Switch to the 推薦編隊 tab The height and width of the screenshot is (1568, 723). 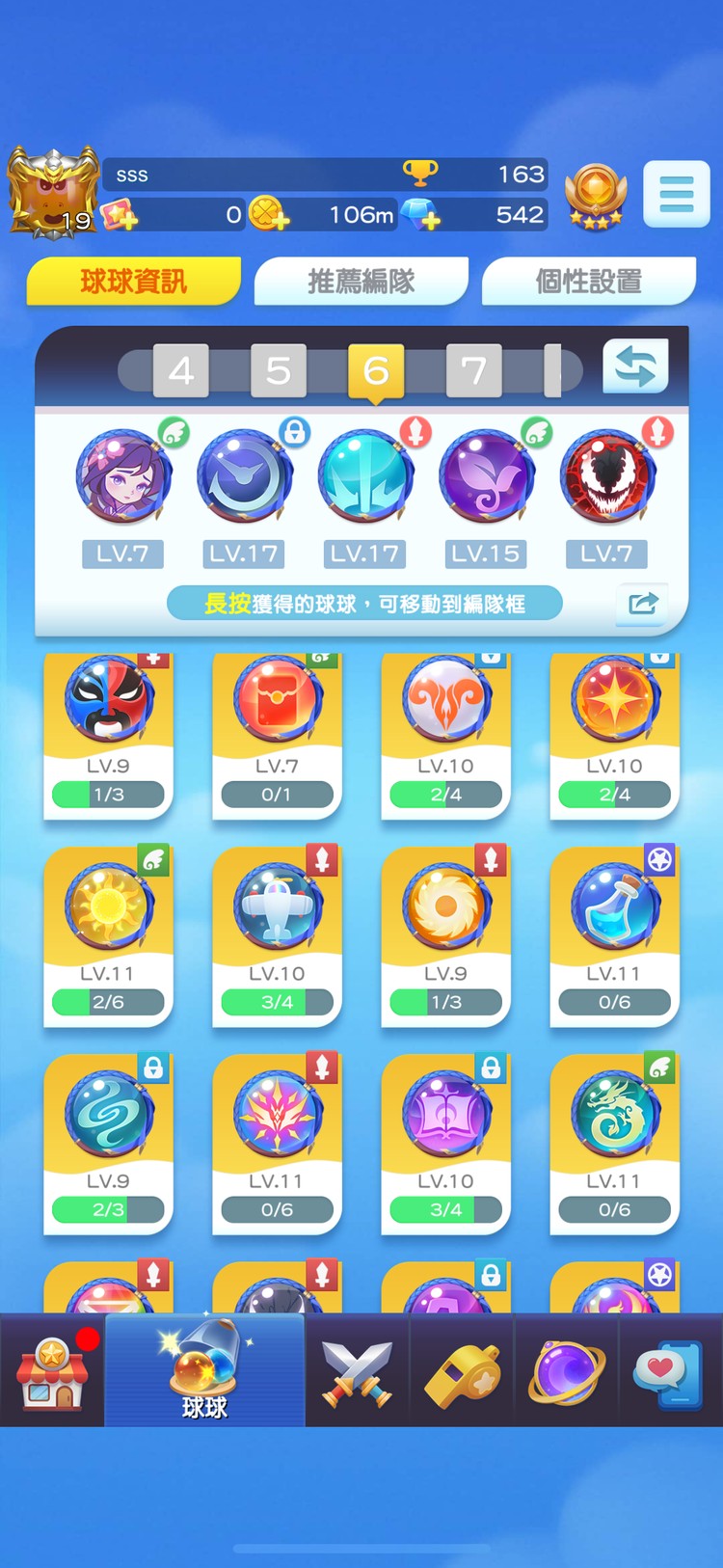click(361, 282)
